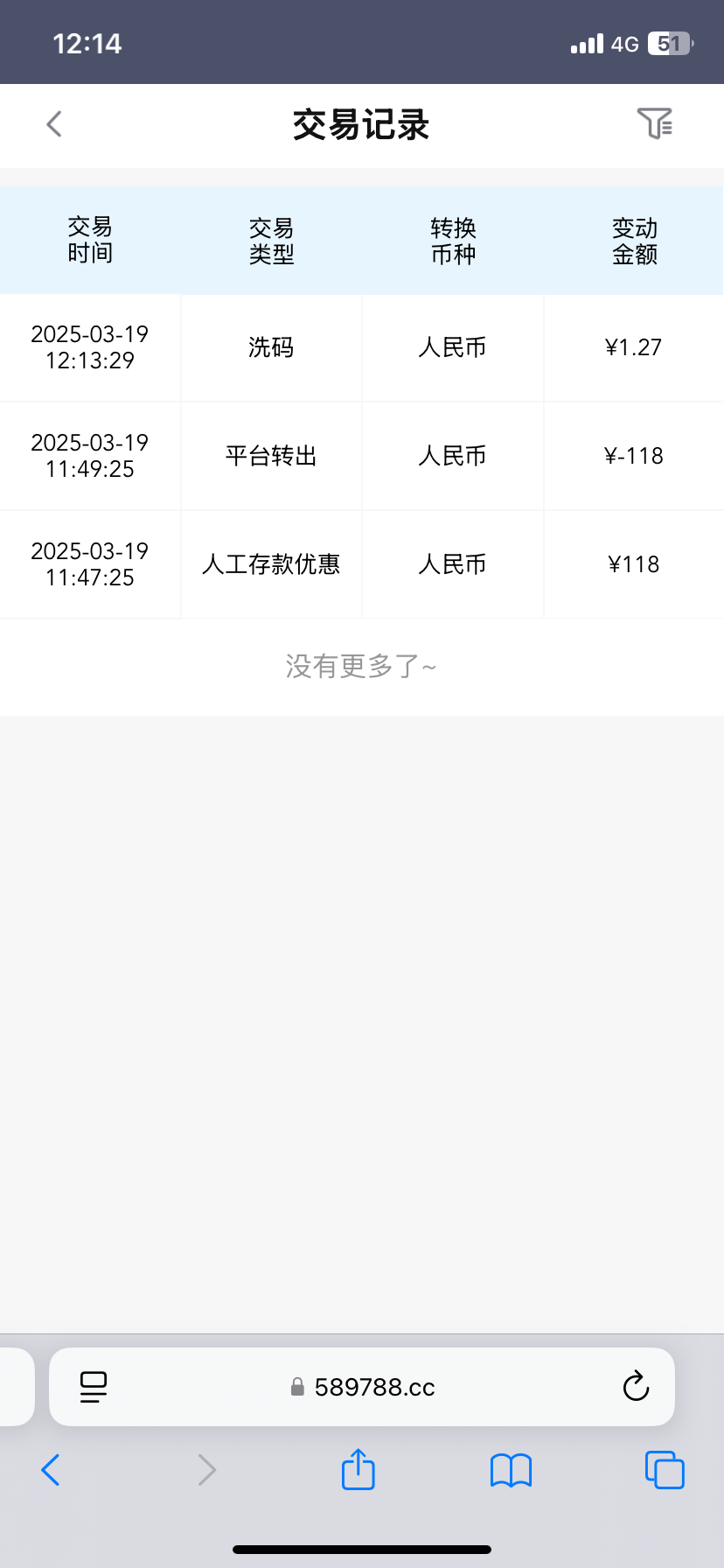Image resolution: width=724 pixels, height=1568 pixels.
Task: Navigate back in Safari's toolbar
Action: [51, 1470]
